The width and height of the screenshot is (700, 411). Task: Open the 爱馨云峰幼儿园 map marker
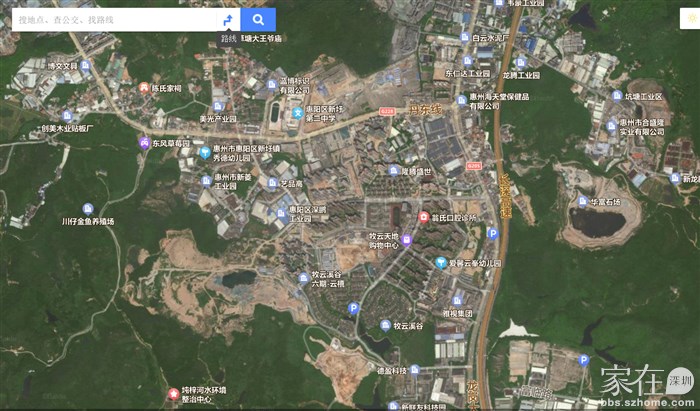coord(441,263)
